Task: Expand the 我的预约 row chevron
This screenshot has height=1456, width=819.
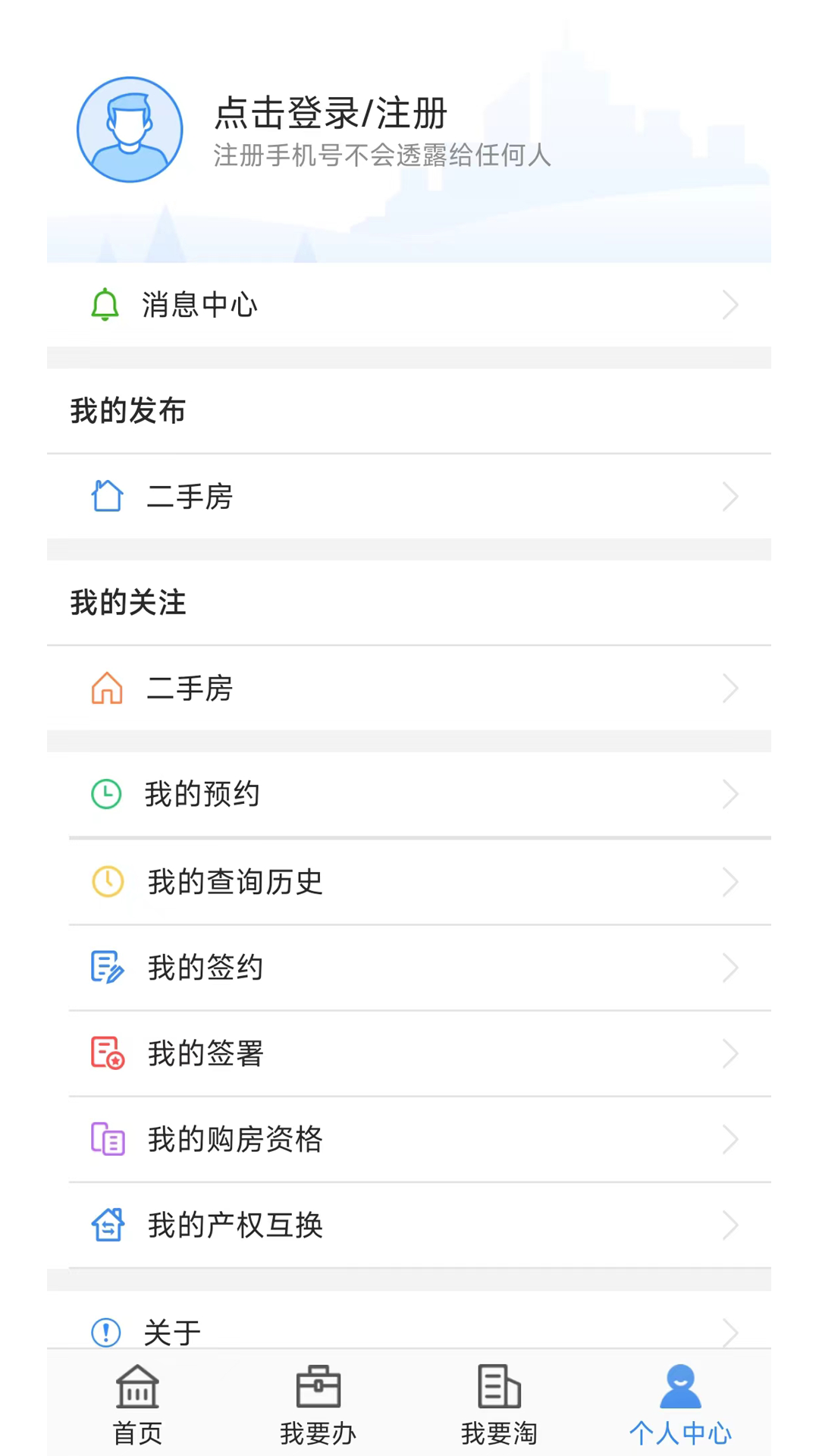Action: click(730, 794)
